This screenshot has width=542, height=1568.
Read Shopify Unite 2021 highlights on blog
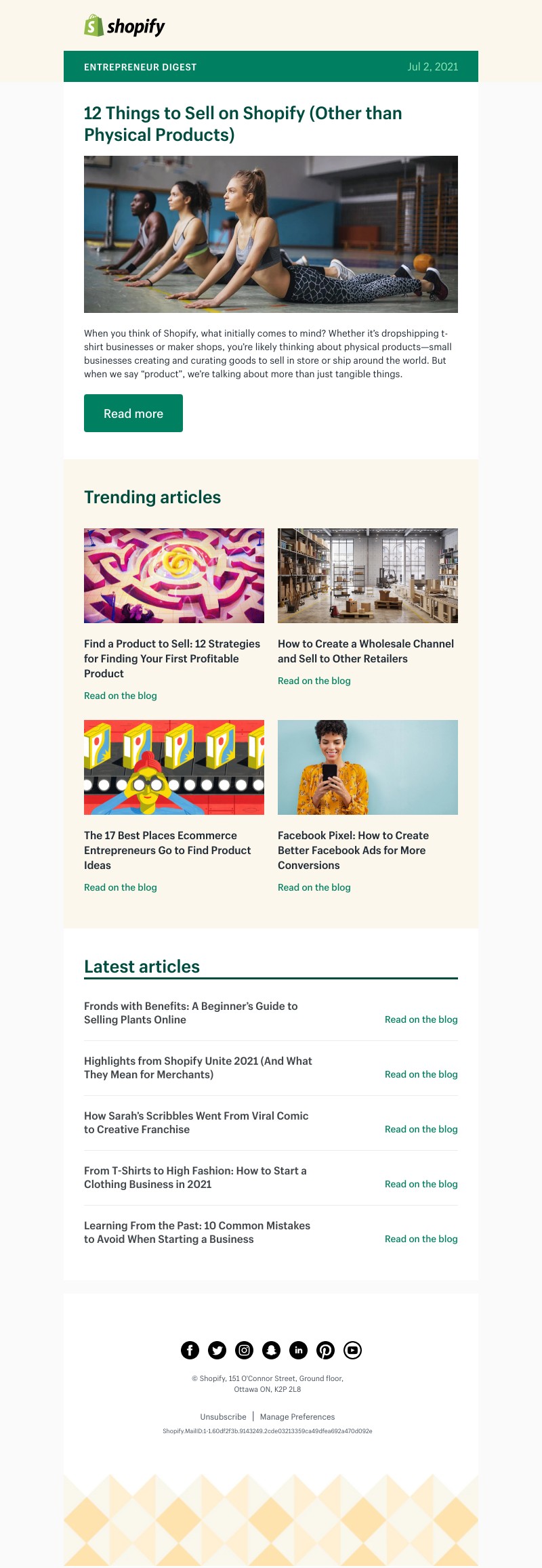(x=421, y=1074)
